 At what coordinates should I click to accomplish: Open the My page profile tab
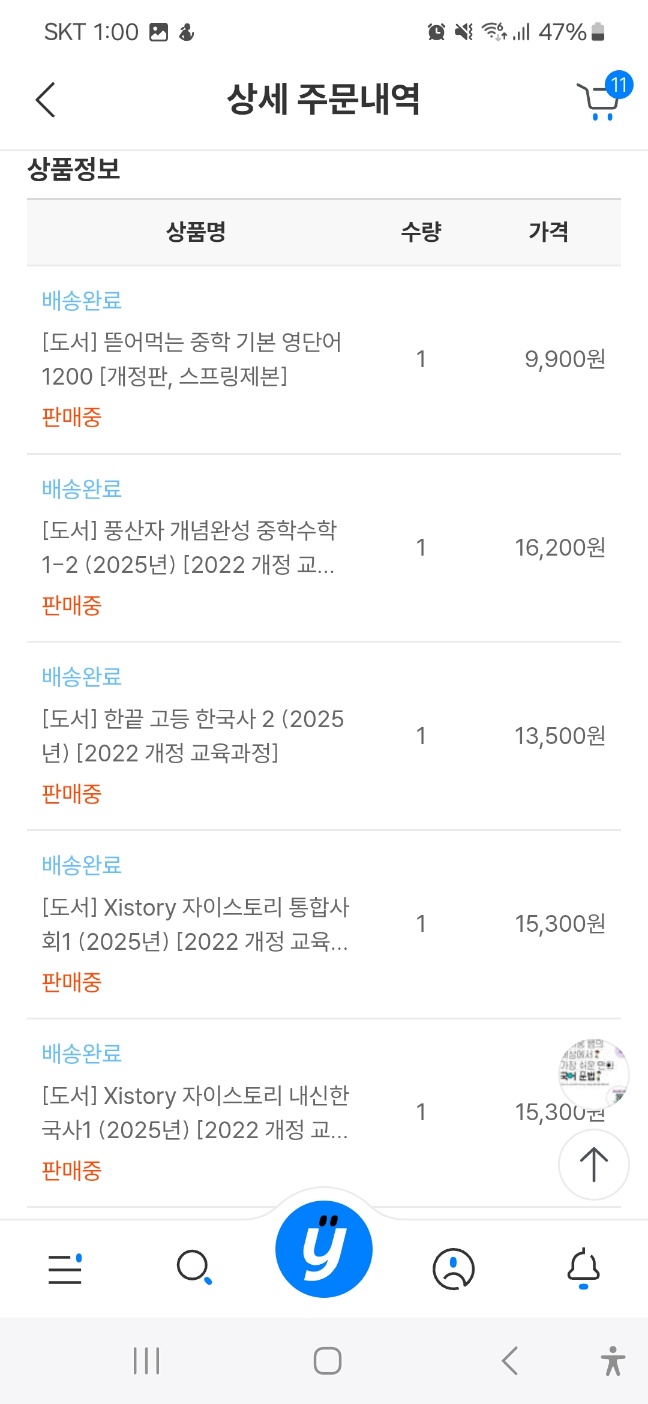pyautogui.click(x=453, y=1268)
